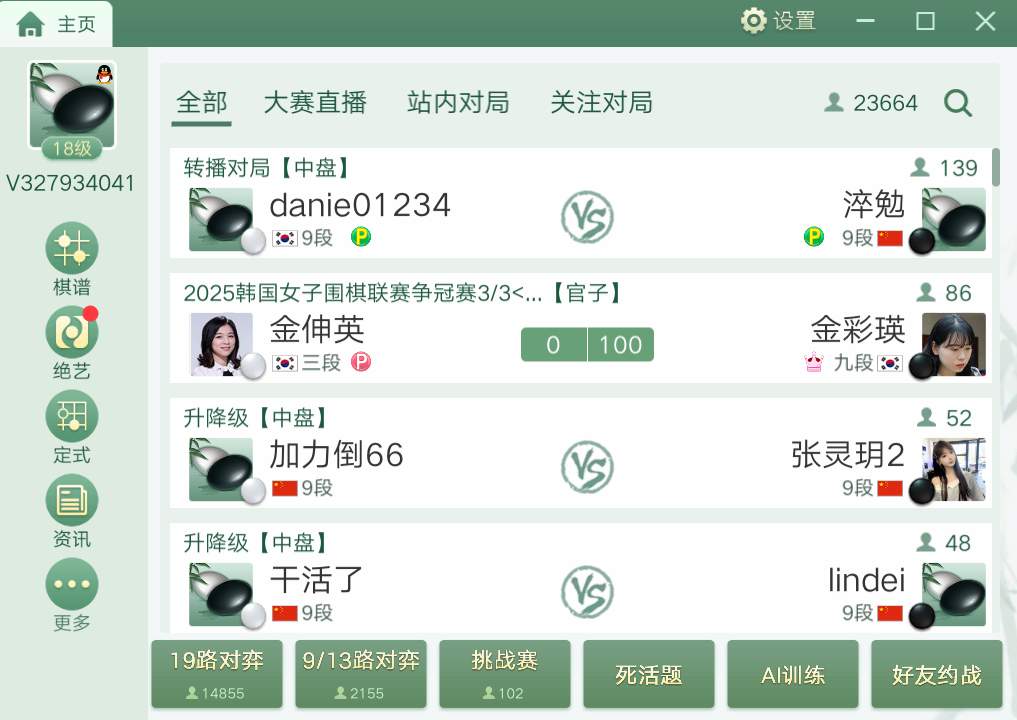The height and width of the screenshot is (720, 1017).
Task: Start 9/13路对弈 game
Action: [361, 674]
